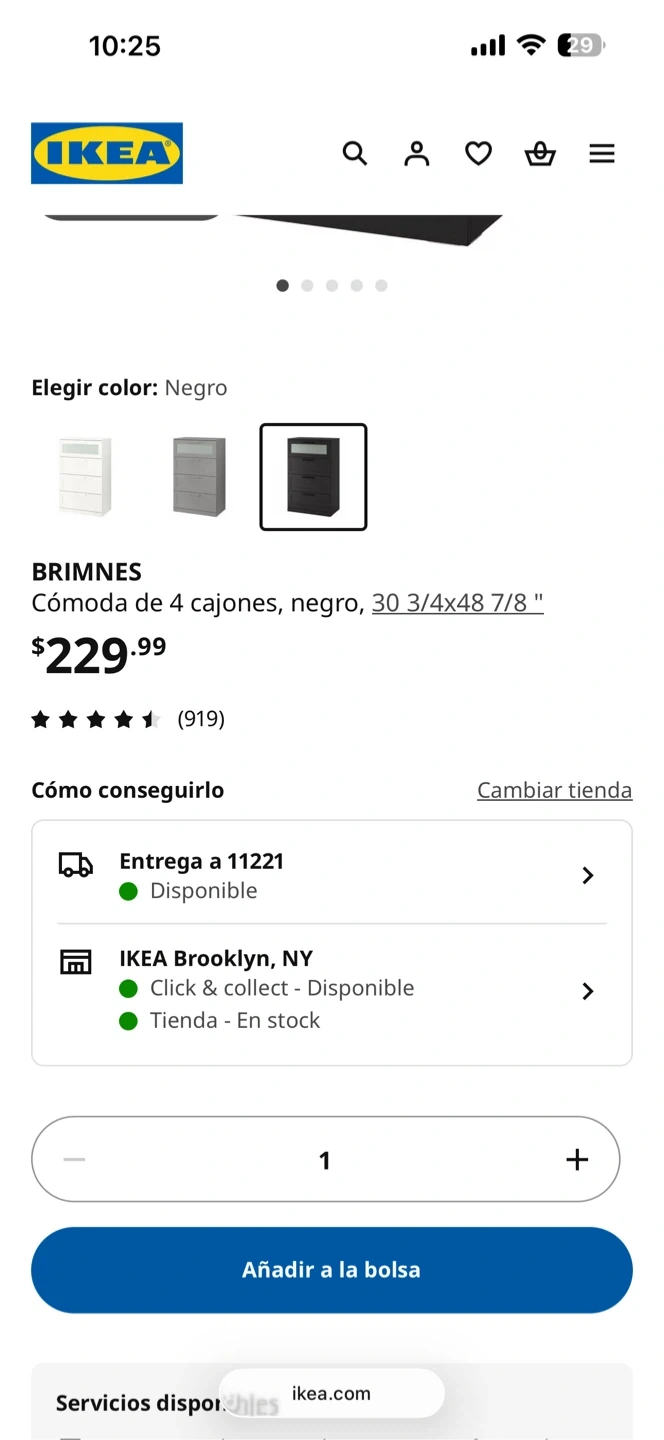Tap the Cambiar tienda link
The image size is (664, 1440).
pos(554,790)
